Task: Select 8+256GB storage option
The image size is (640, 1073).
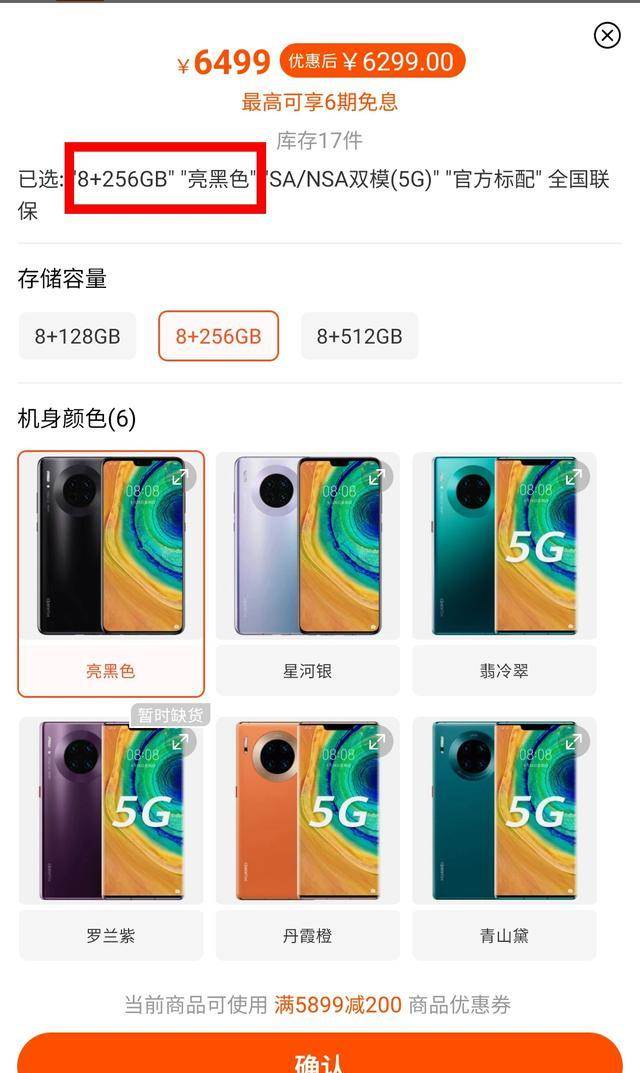Action: pyautogui.click(x=218, y=336)
